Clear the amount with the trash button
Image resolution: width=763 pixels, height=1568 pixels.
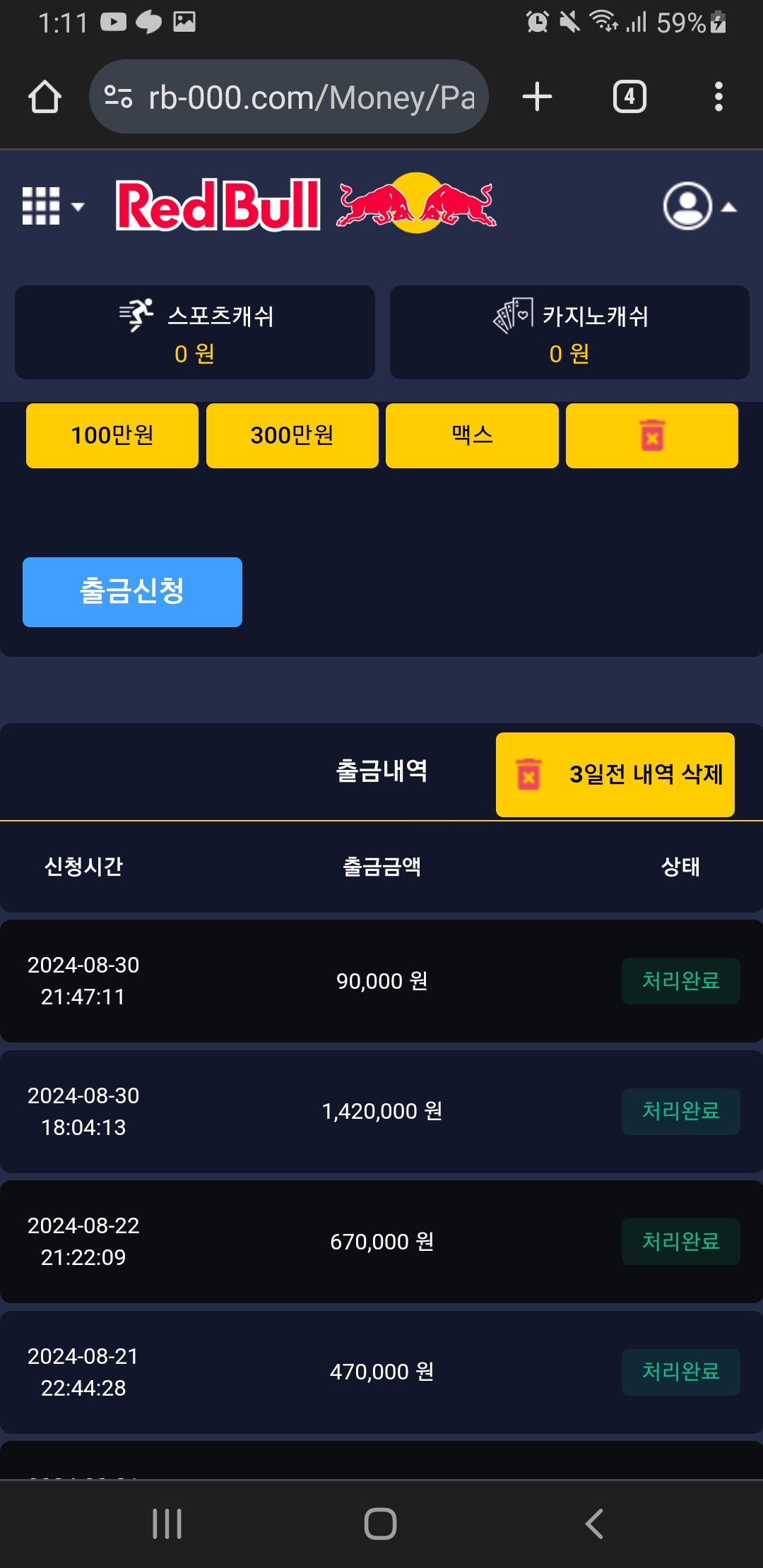(651, 435)
